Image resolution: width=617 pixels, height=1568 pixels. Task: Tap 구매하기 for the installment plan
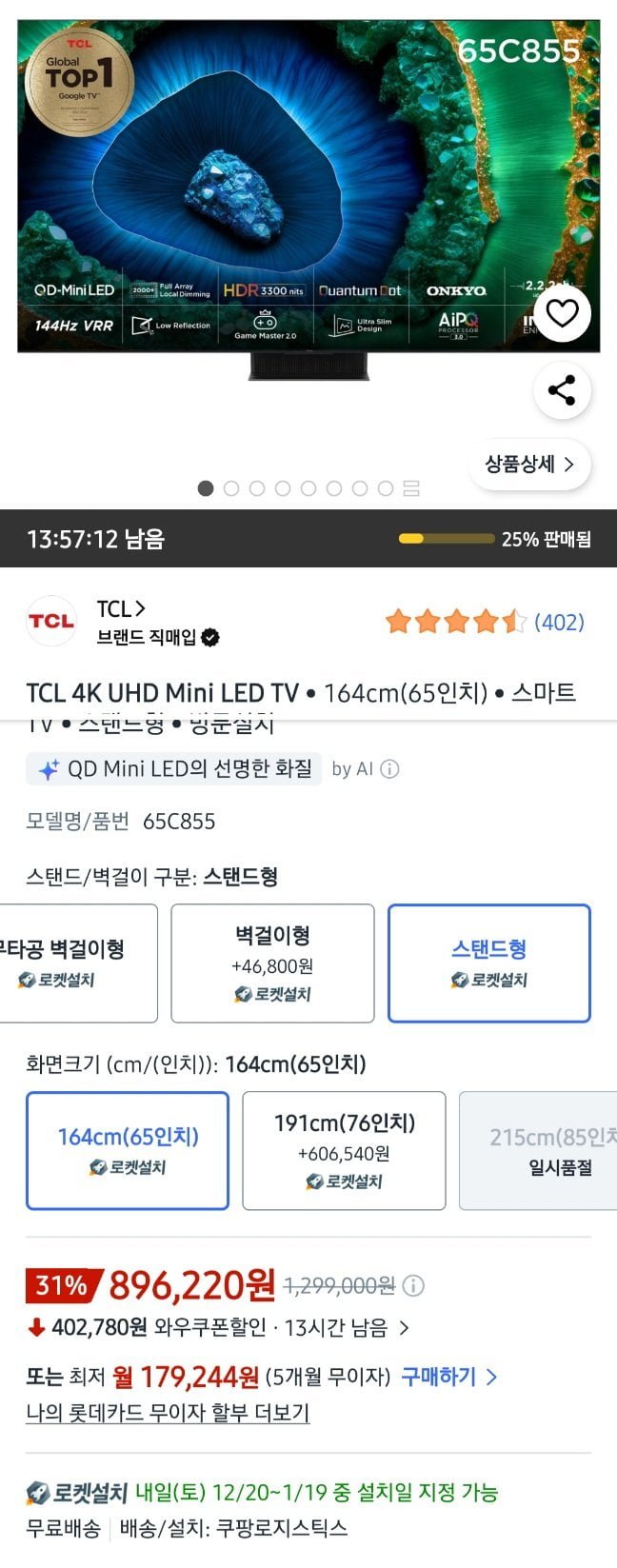[448, 1377]
